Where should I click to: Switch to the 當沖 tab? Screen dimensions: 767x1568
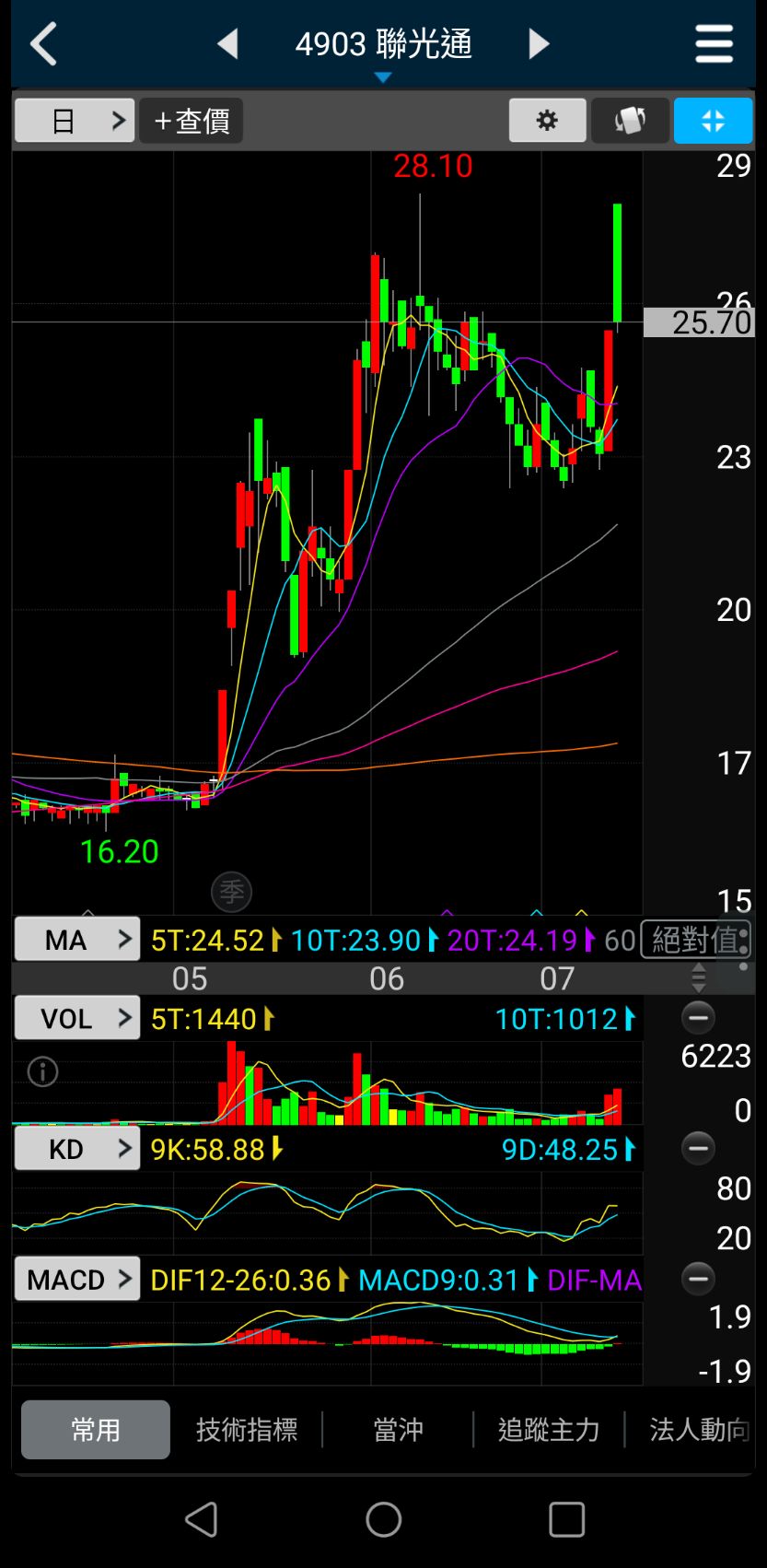tap(398, 1430)
